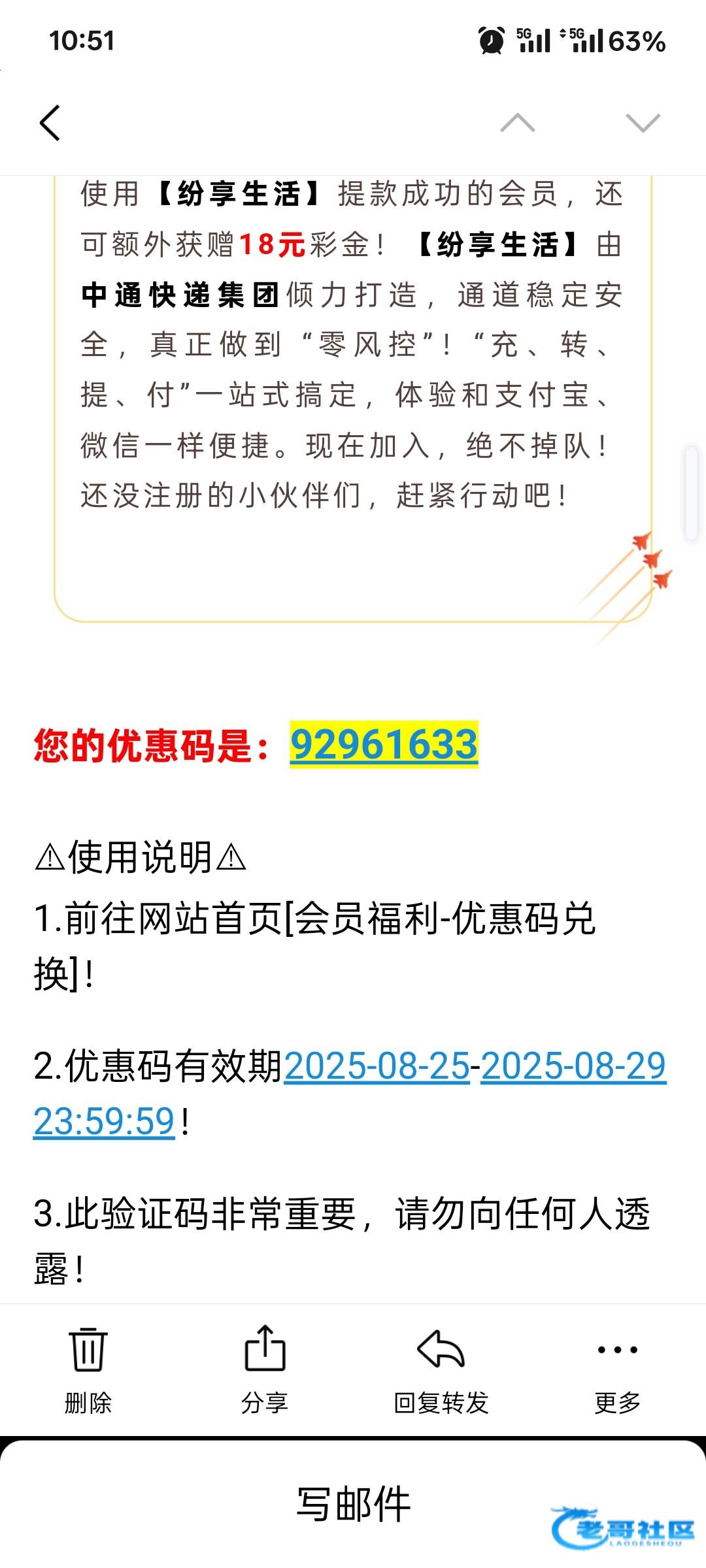Screen dimensions: 706x1568
Task: Open the 2025-08-29 date link
Action: pos(573,1066)
